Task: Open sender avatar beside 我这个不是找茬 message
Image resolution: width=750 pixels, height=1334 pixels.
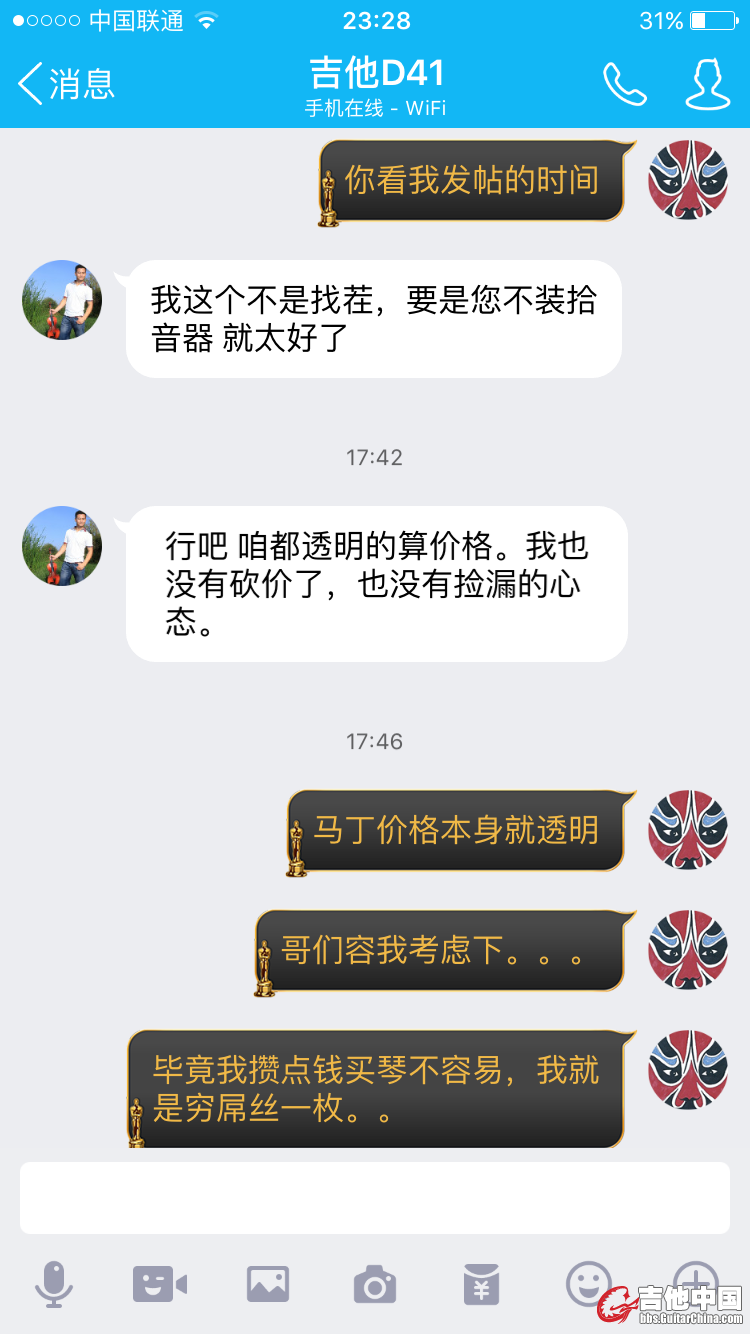Action: (62, 300)
